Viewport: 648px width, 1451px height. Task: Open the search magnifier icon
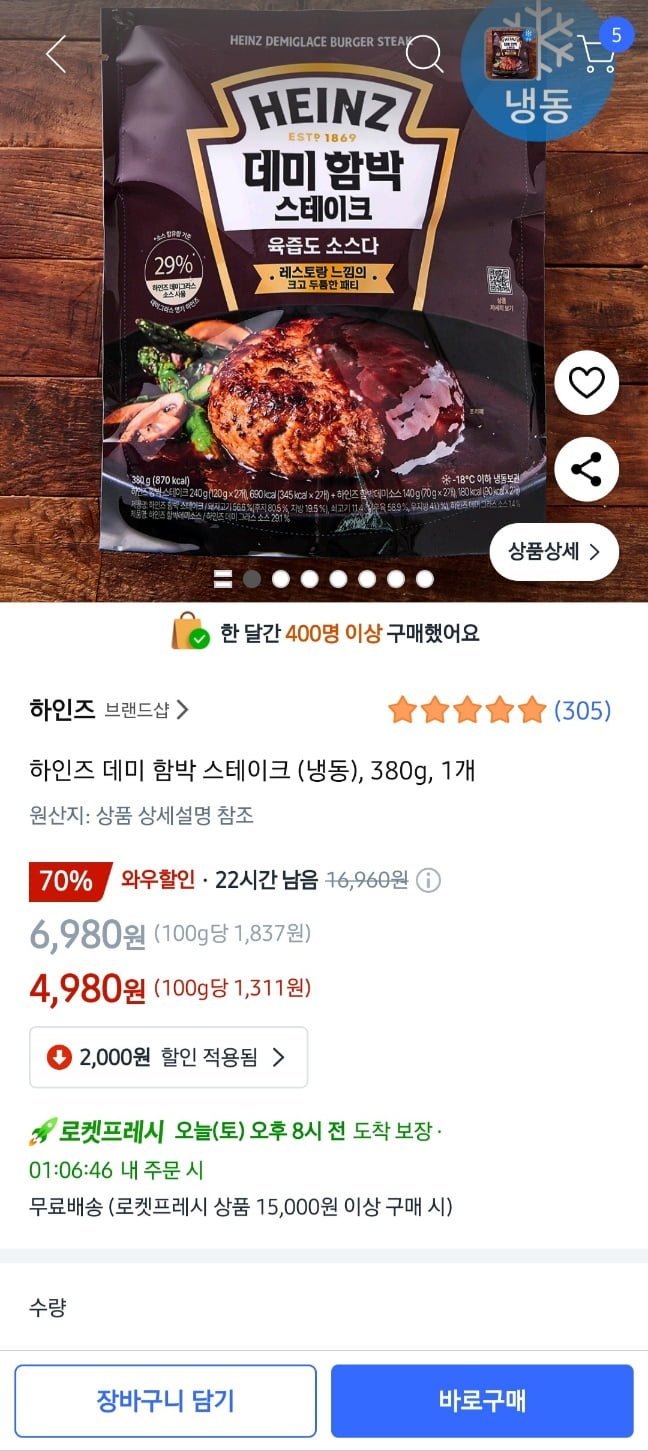(x=424, y=54)
